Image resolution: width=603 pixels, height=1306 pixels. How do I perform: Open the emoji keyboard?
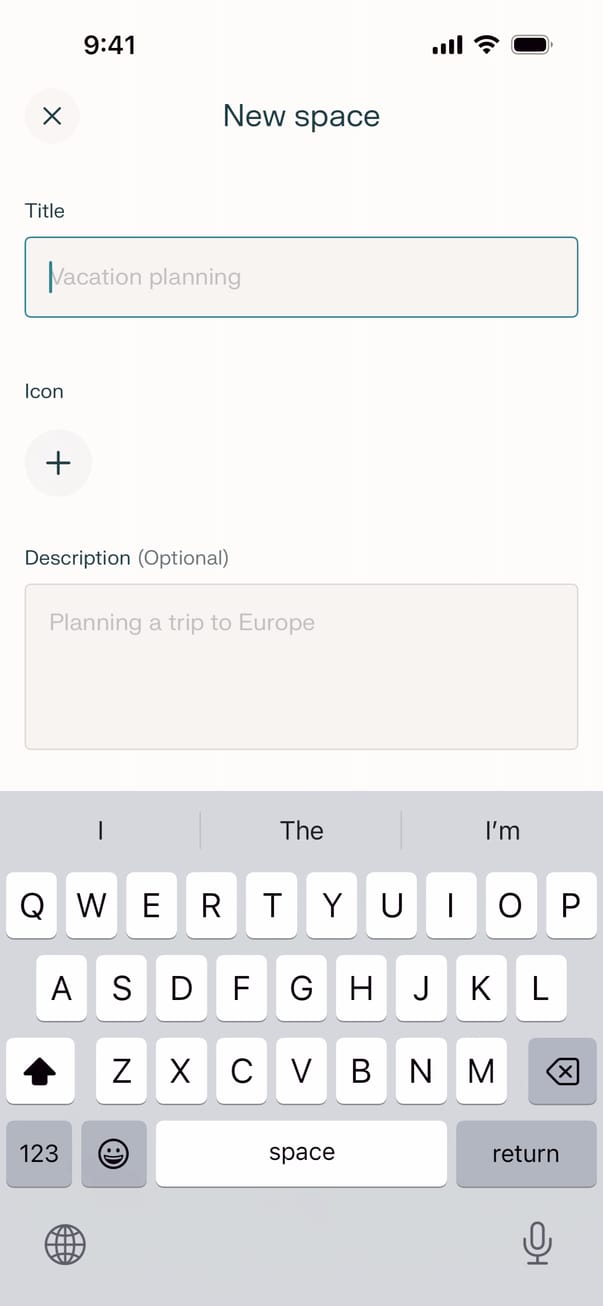[x=114, y=1153]
